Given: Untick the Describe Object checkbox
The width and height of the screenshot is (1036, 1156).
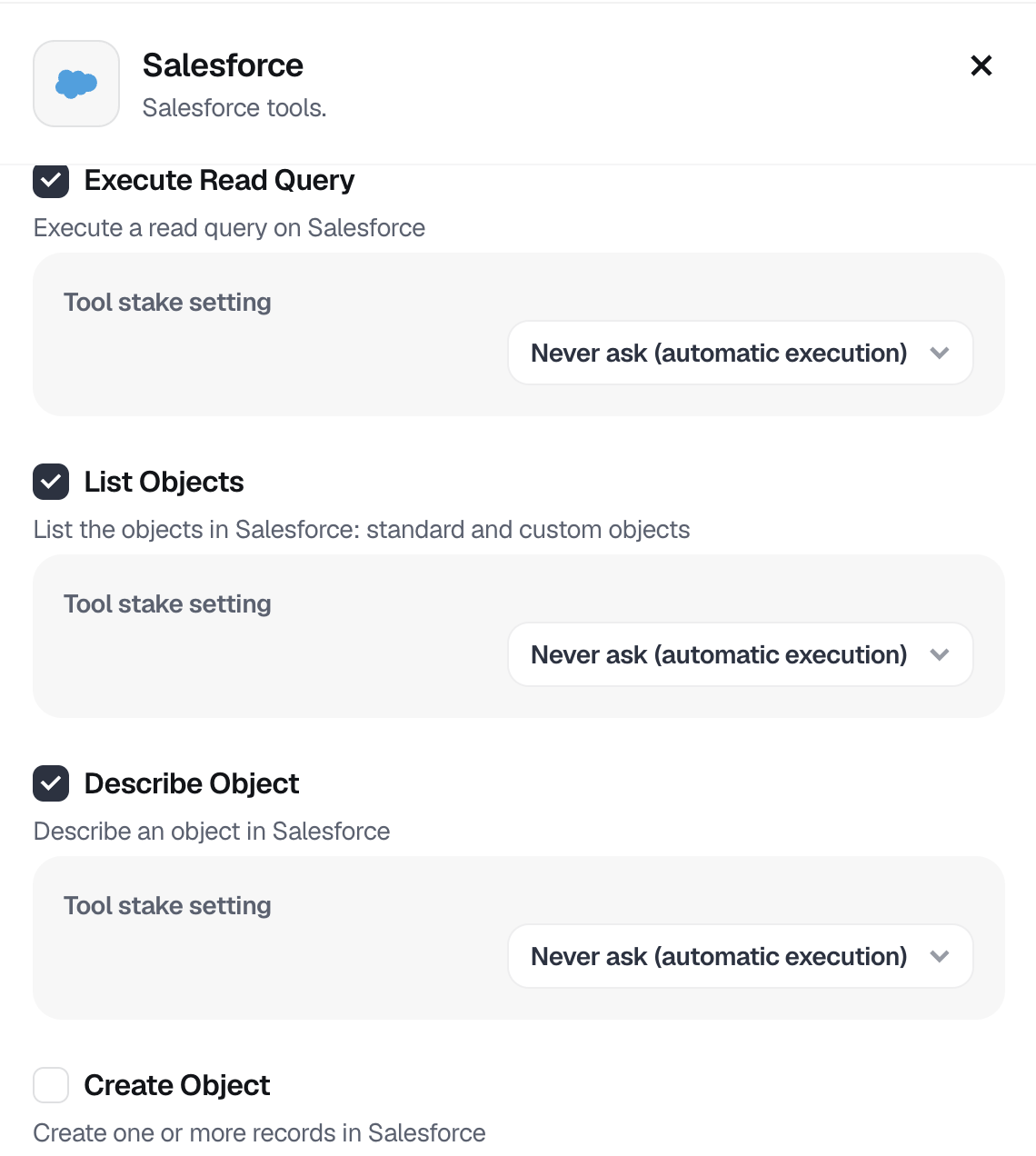Looking at the screenshot, I should point(51,783).
